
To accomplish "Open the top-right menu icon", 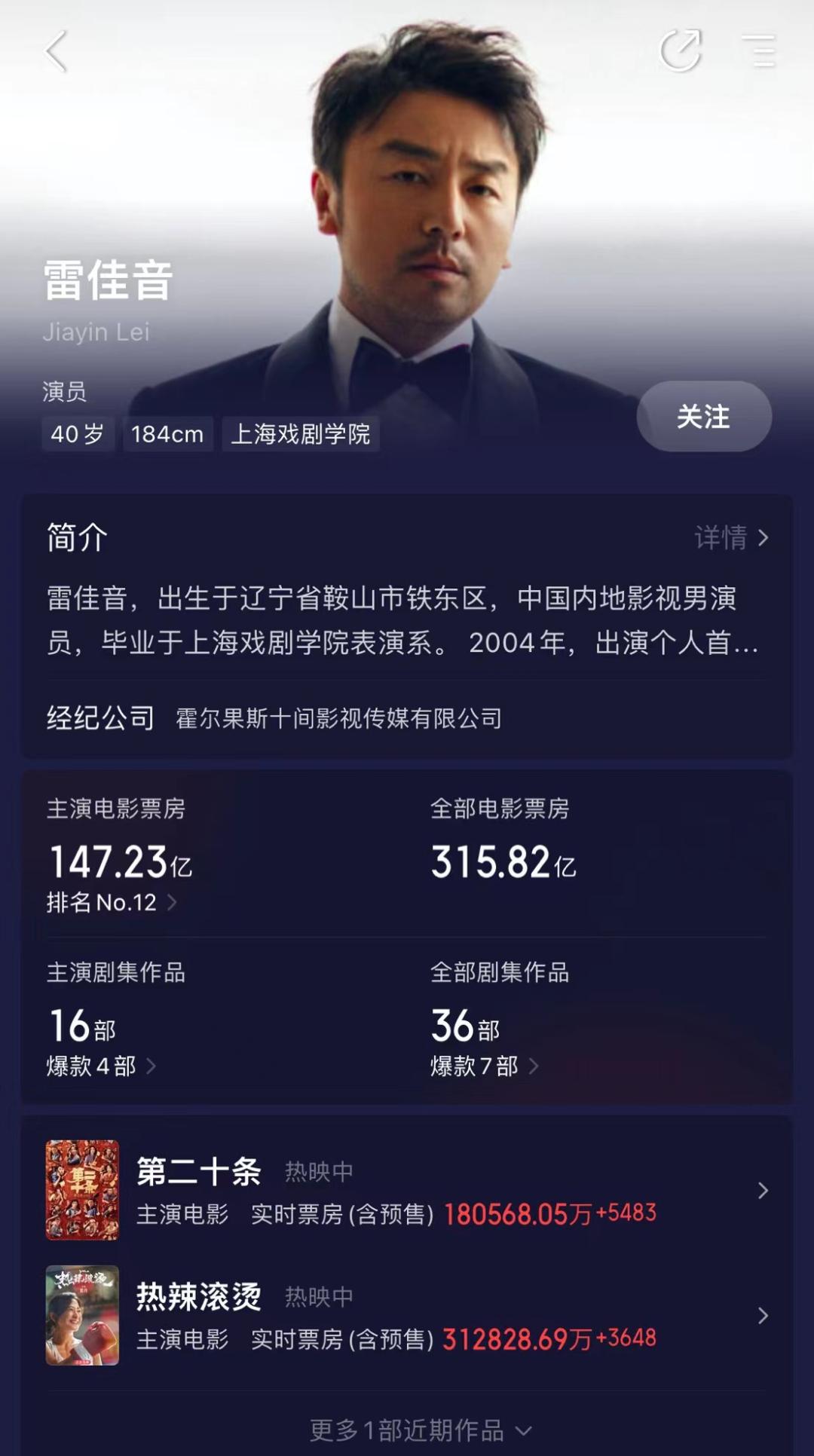I will 758,50.
